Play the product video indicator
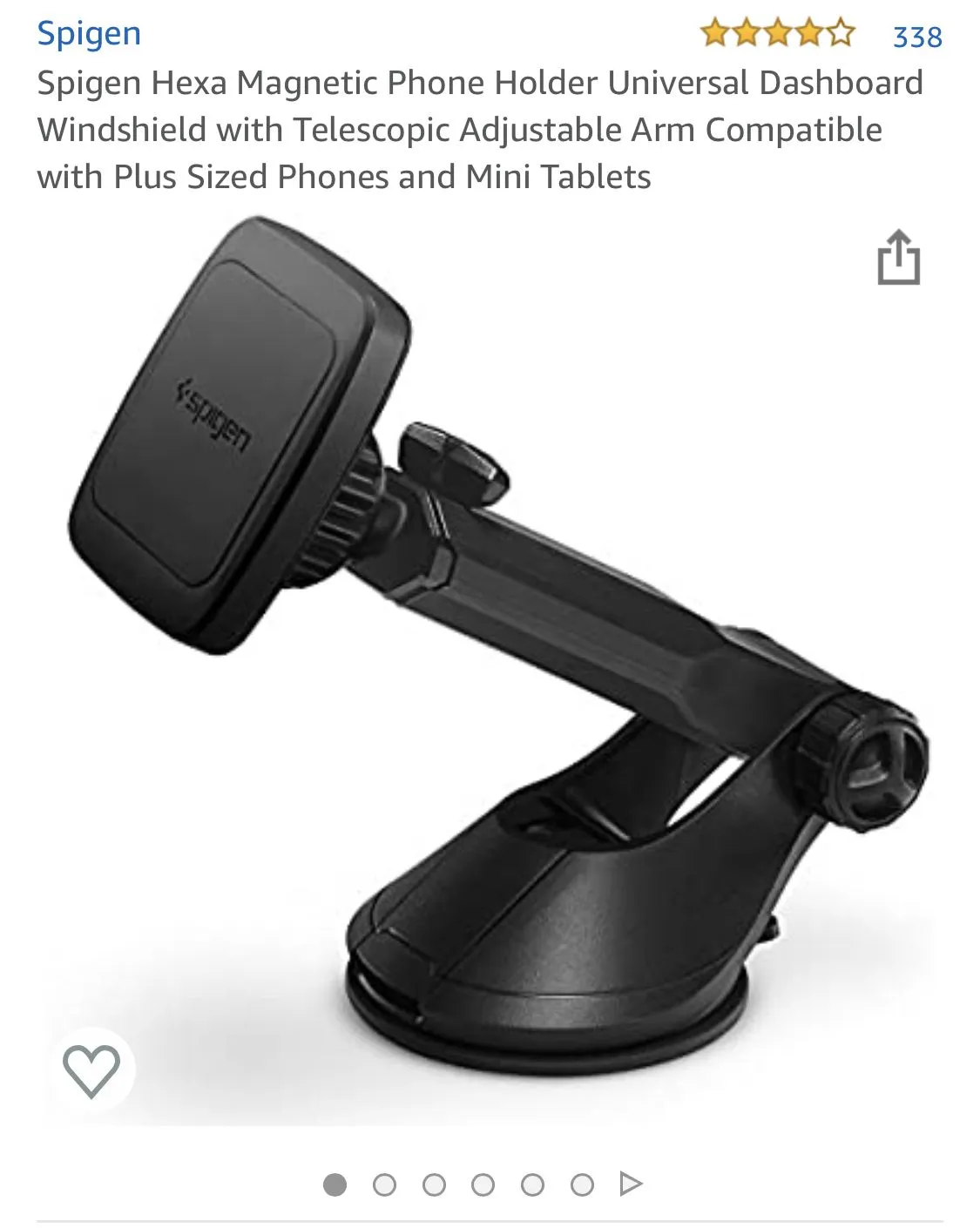This screenshot has height=1228, width=980. point(631,1184)
